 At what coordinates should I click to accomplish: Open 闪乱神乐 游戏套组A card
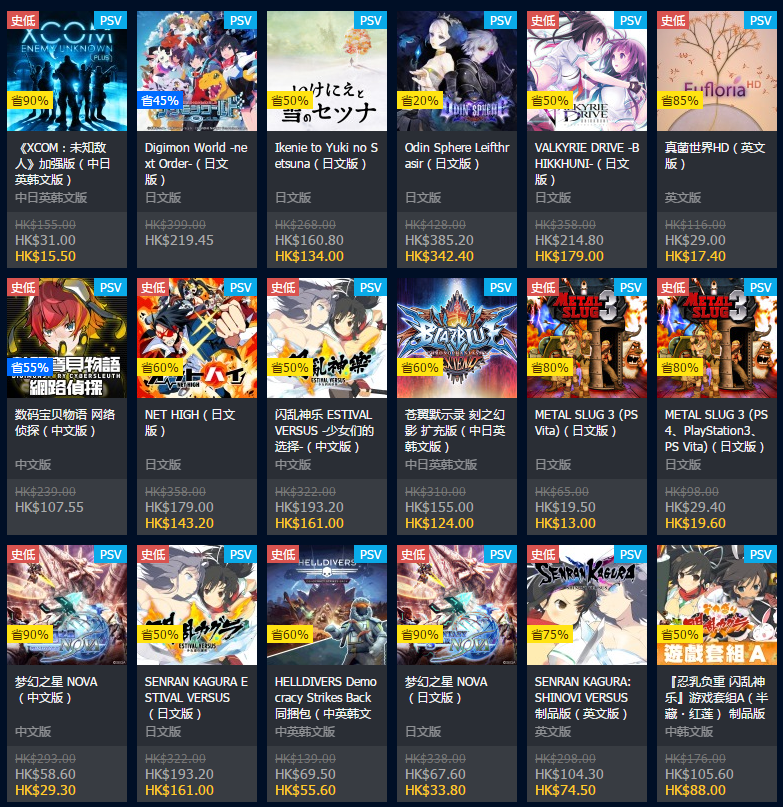click(717, 605)
